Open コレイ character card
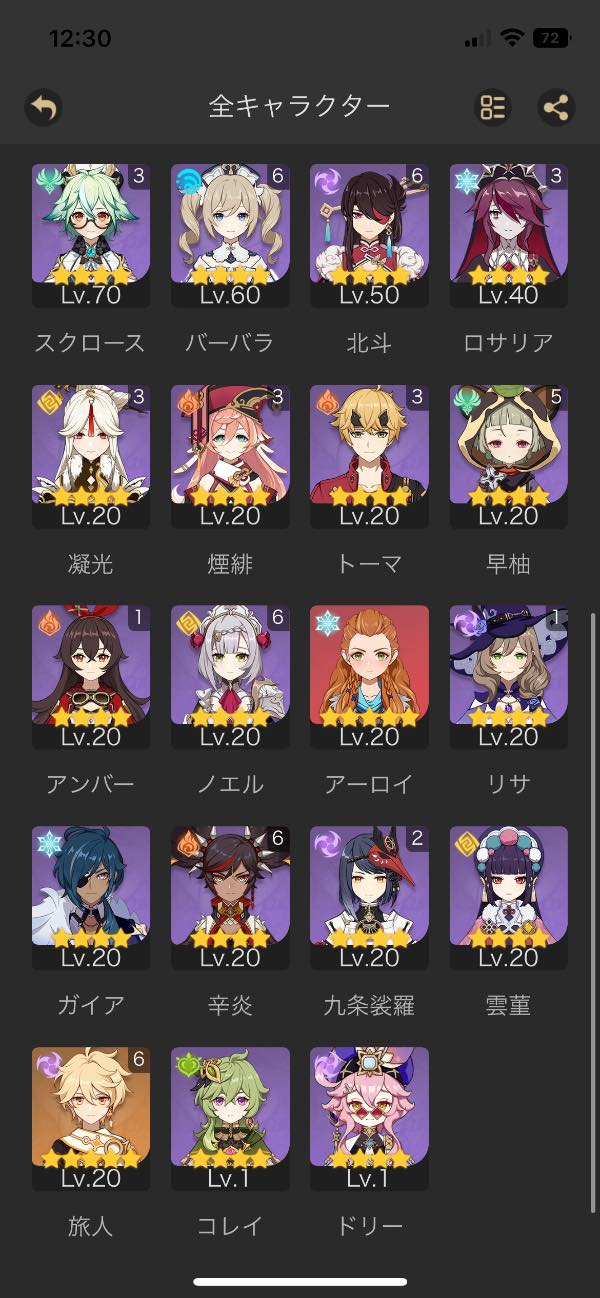Image resolution: width=600 pixels, height=1298 pixels. [x=230, y=1119]
